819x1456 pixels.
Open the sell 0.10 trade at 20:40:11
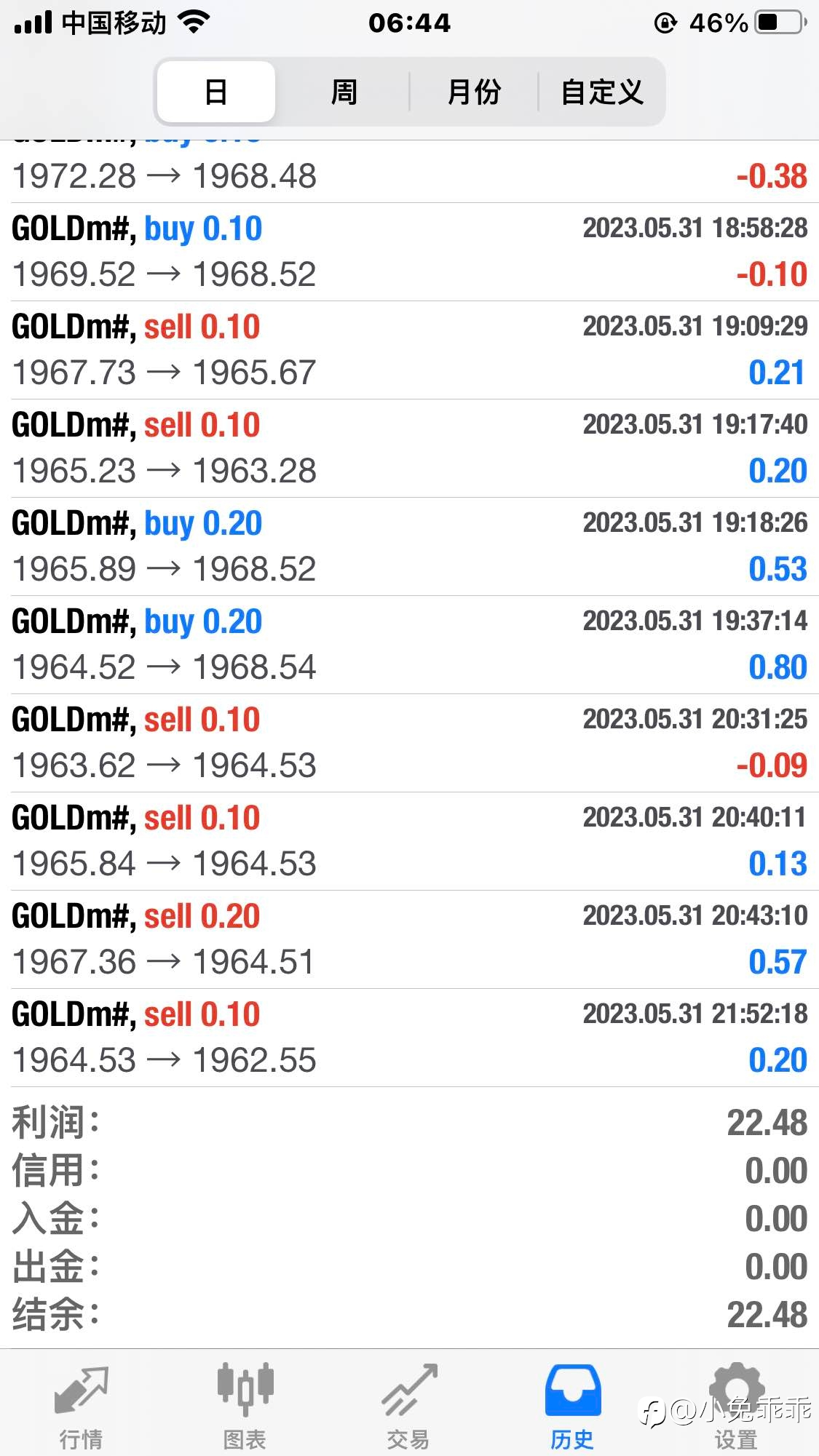409,841
